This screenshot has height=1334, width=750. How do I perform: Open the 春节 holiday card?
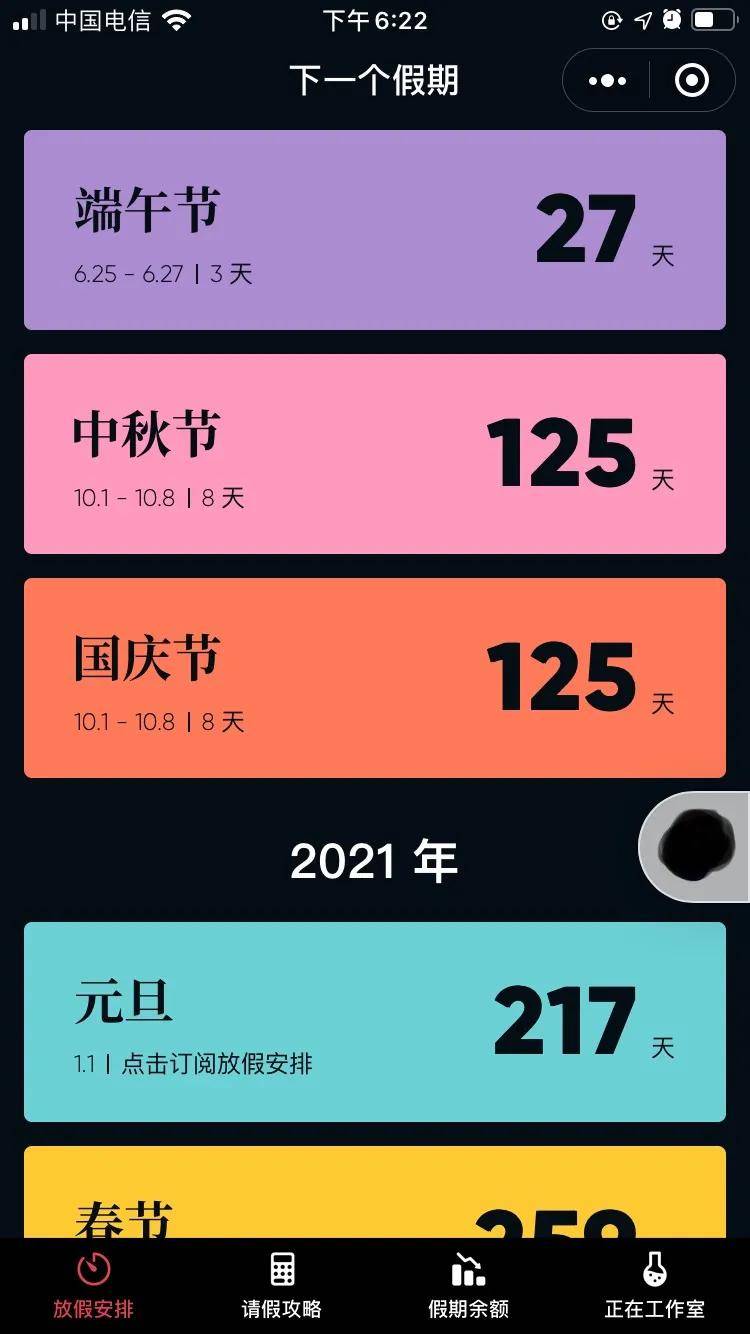375,1192
